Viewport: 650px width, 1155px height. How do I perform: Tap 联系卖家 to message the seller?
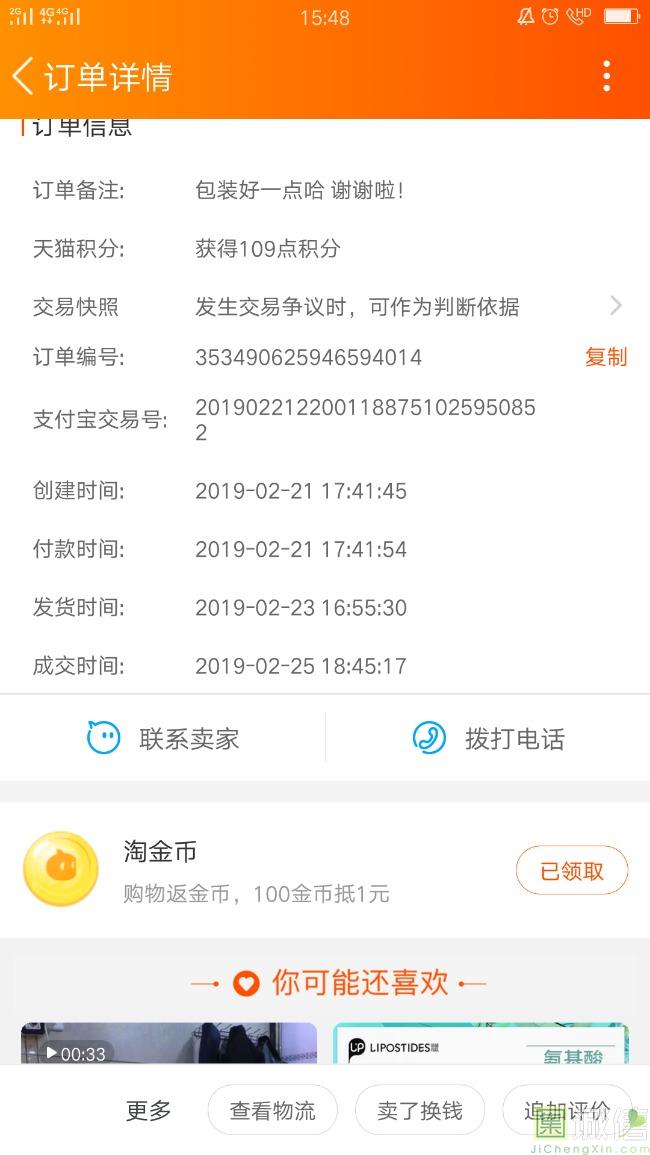pyautogui.click(x=163, y=739)
